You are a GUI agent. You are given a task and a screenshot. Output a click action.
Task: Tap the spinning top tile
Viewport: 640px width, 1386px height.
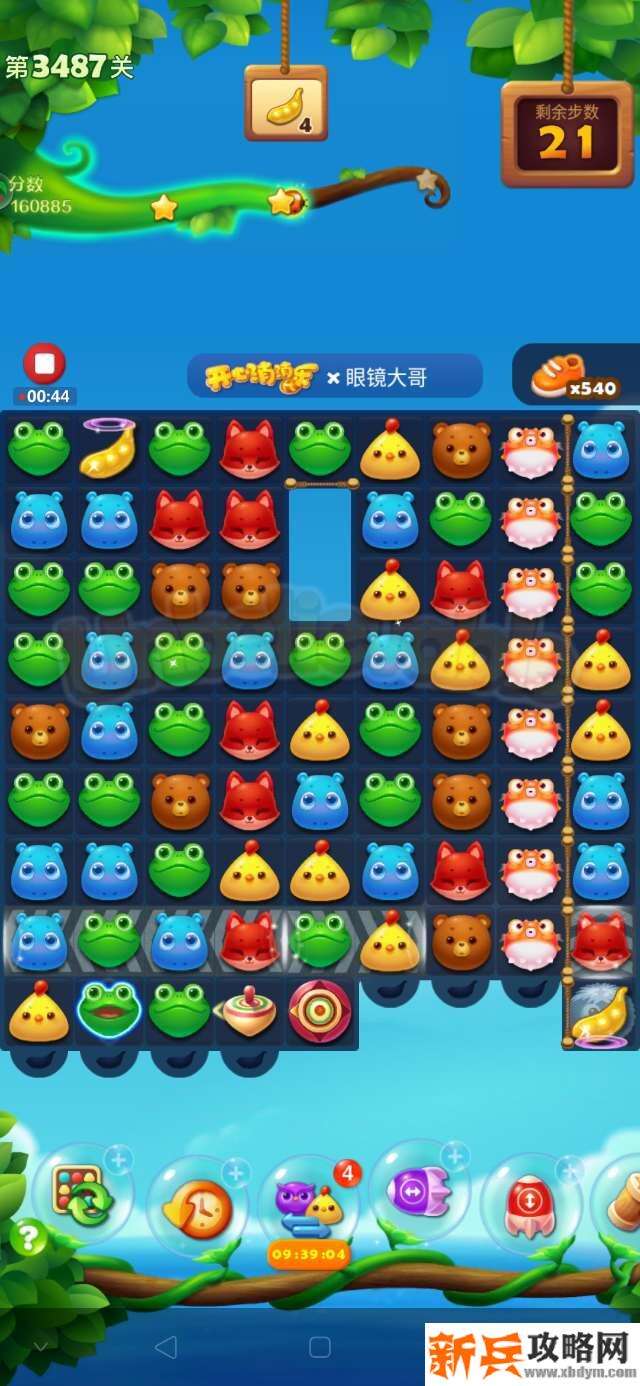(x=249, y=1010)
